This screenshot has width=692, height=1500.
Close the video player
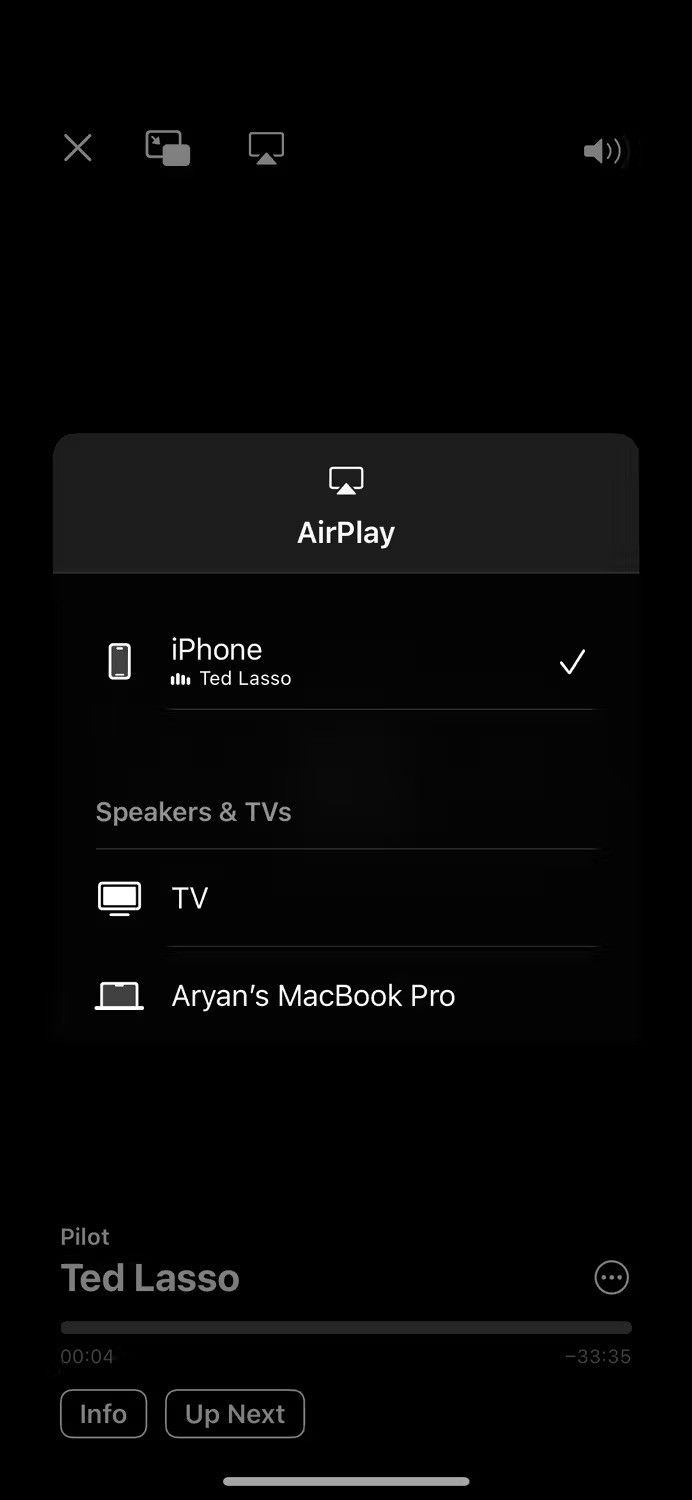[77, 148]
